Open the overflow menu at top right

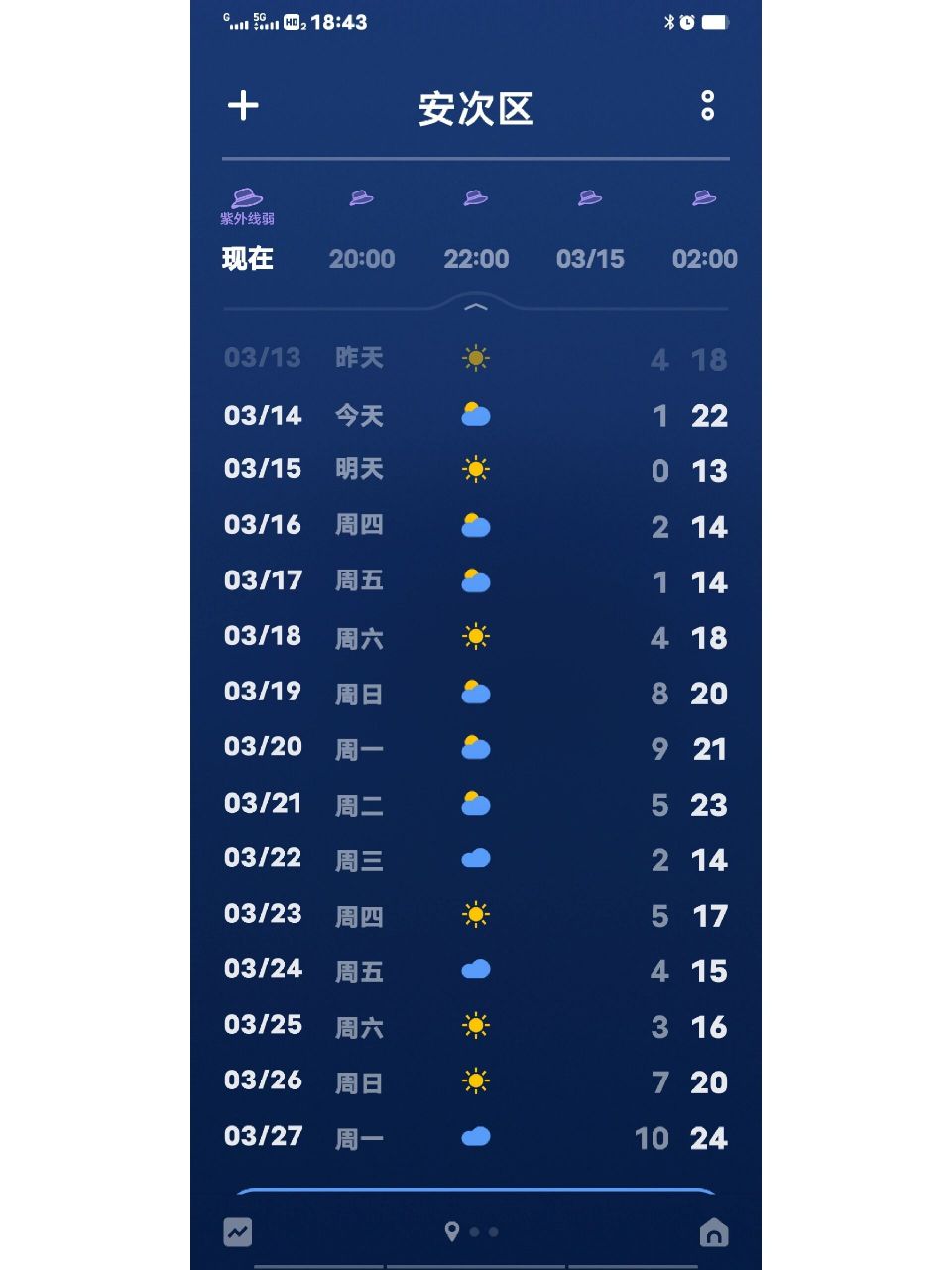(708, 106)
